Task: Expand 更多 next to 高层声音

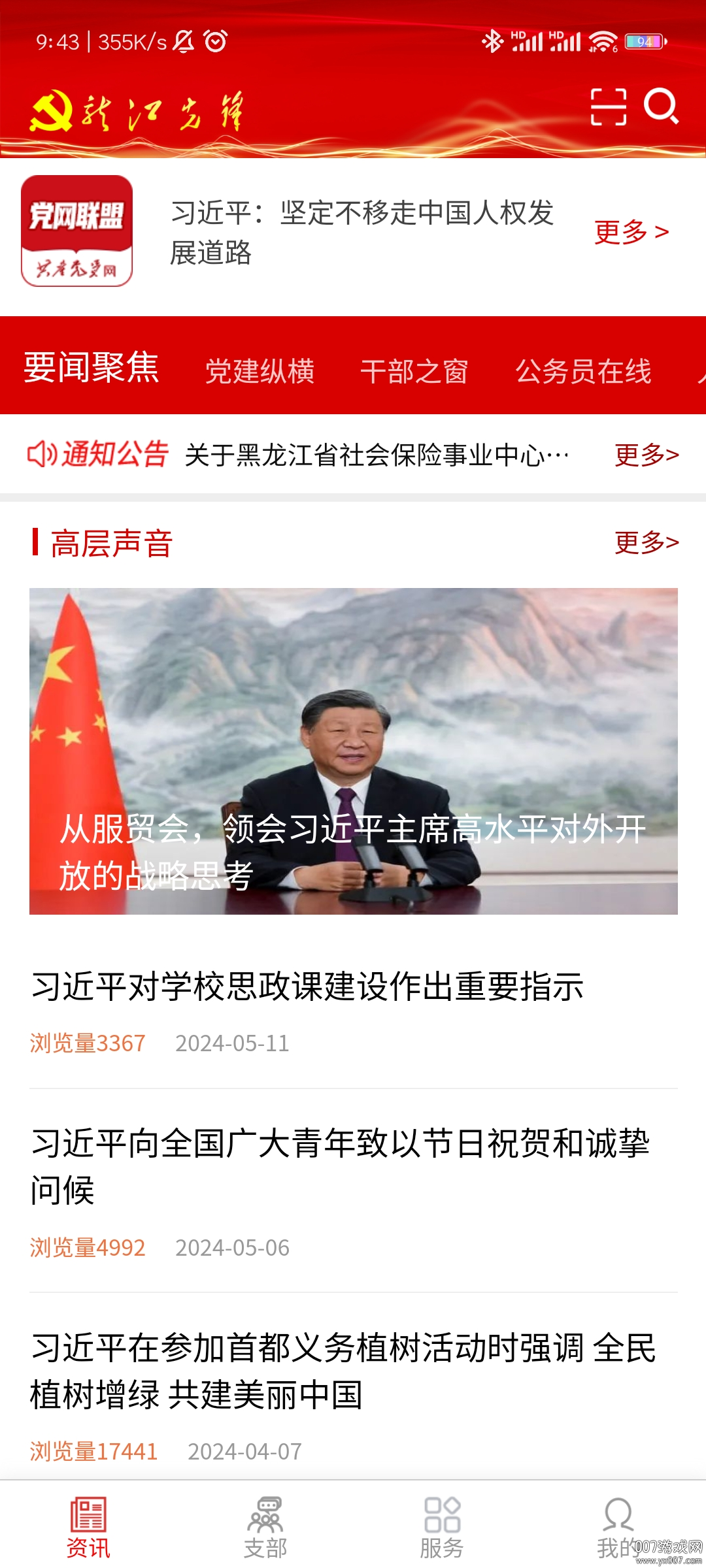Action: click(x=646, y=542)
